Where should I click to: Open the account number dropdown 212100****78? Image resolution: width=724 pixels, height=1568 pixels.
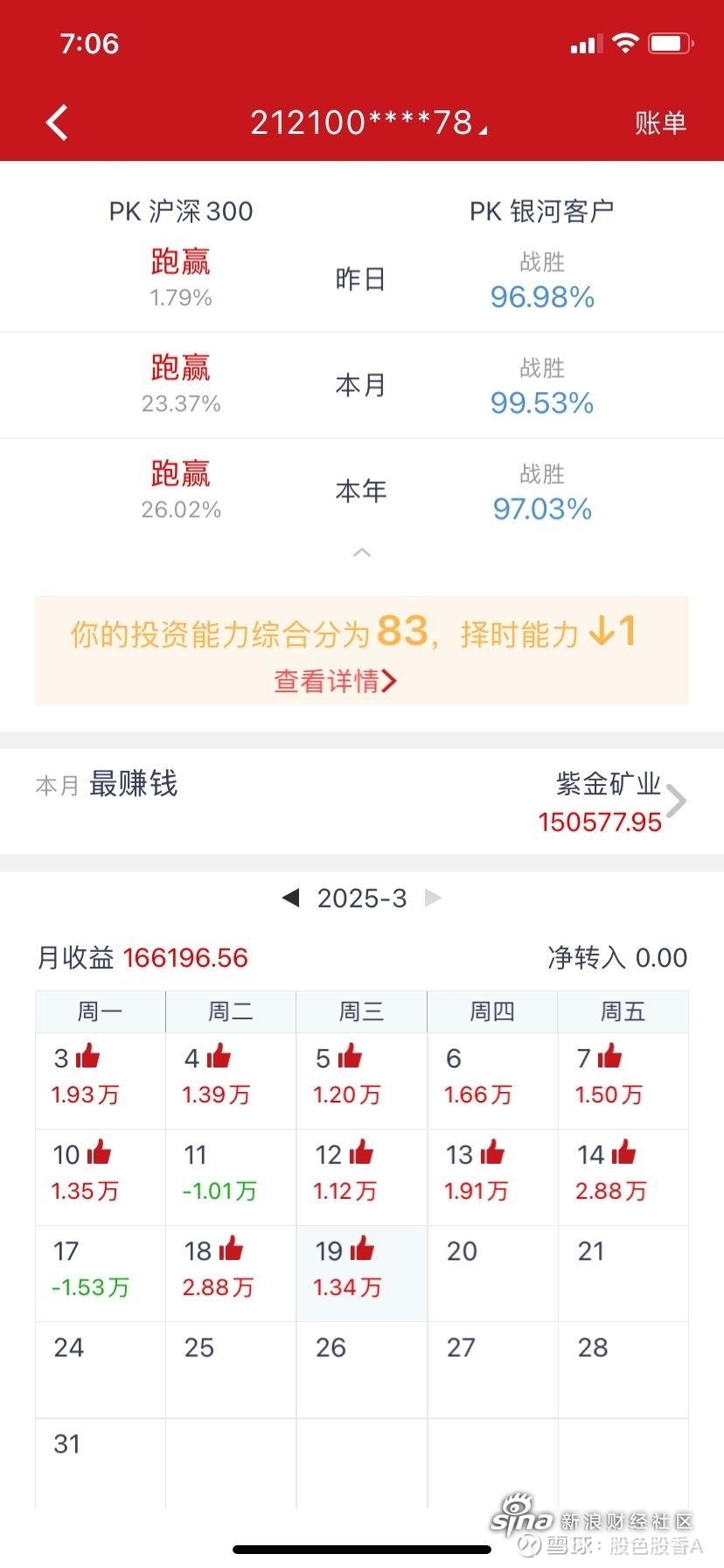[368, 122]
